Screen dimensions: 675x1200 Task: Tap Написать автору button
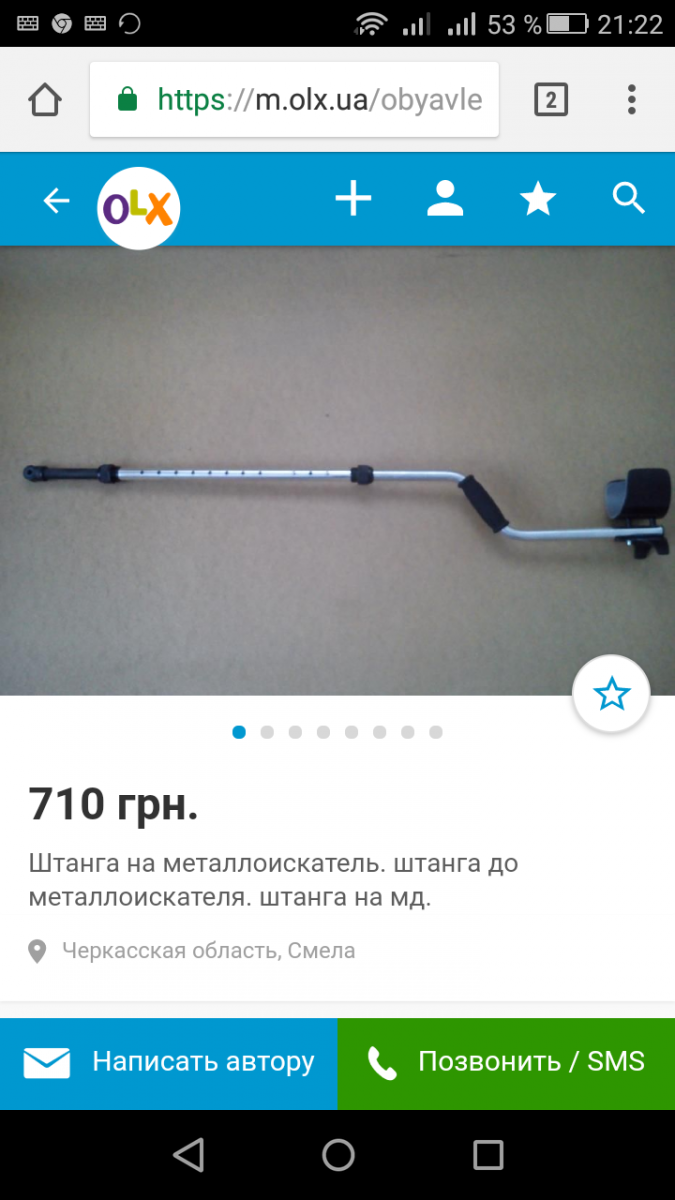[168, 1062]
